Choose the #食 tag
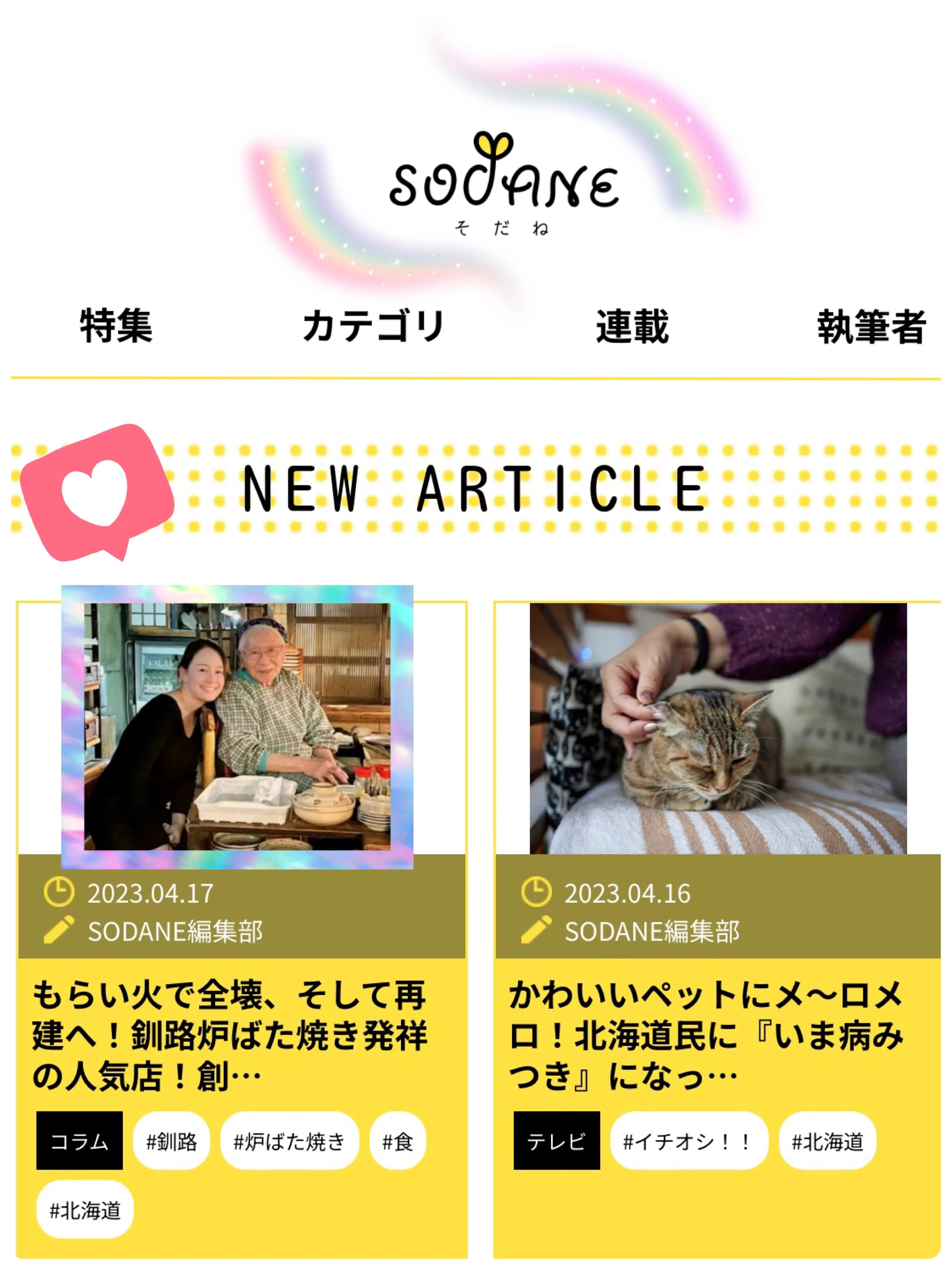This screenshot has height=1270, width=952. pos(397,1141)
